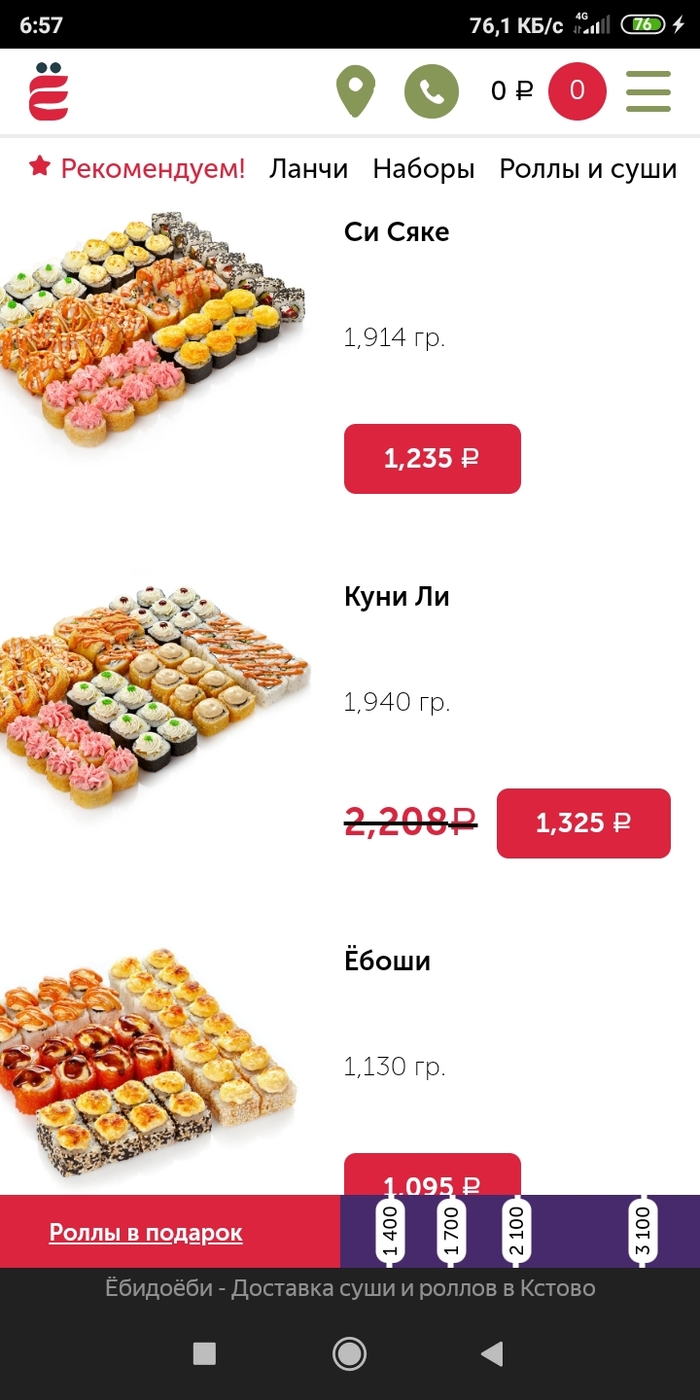
Task: Add Куни Ли for 1,325 ₽
Action: 583,823
